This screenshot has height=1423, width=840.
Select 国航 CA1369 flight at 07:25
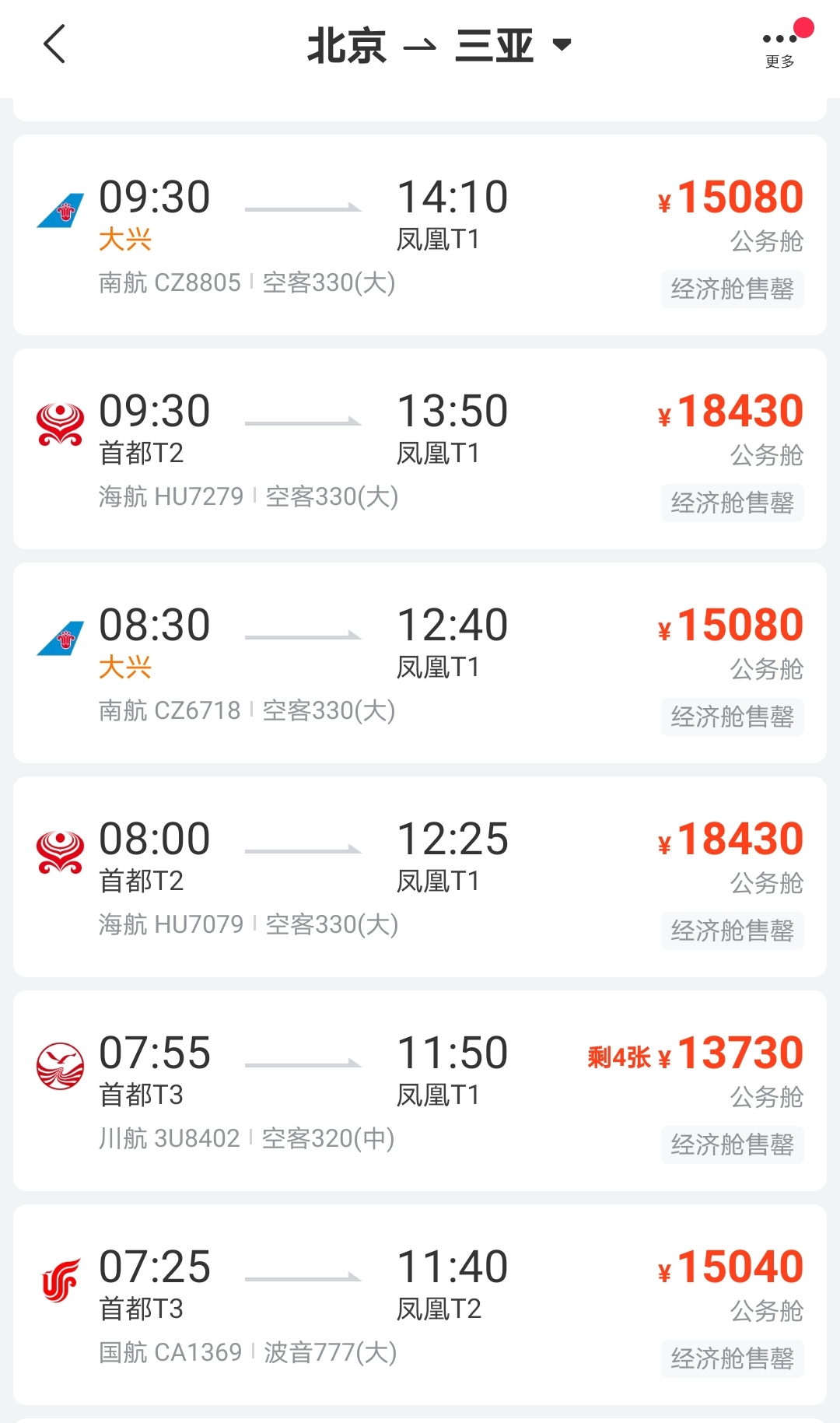coord(420,1305)
